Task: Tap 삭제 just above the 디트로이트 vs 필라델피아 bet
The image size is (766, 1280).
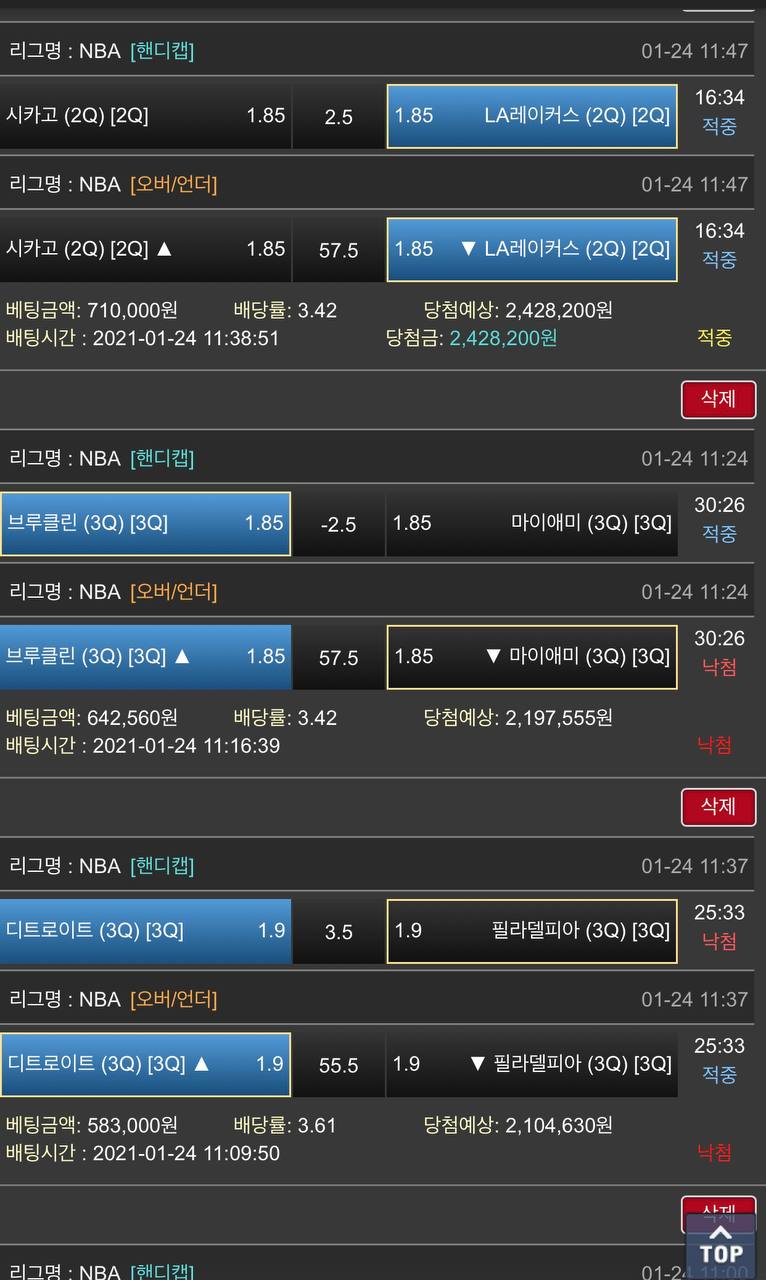Action: [x=718, y=807]
